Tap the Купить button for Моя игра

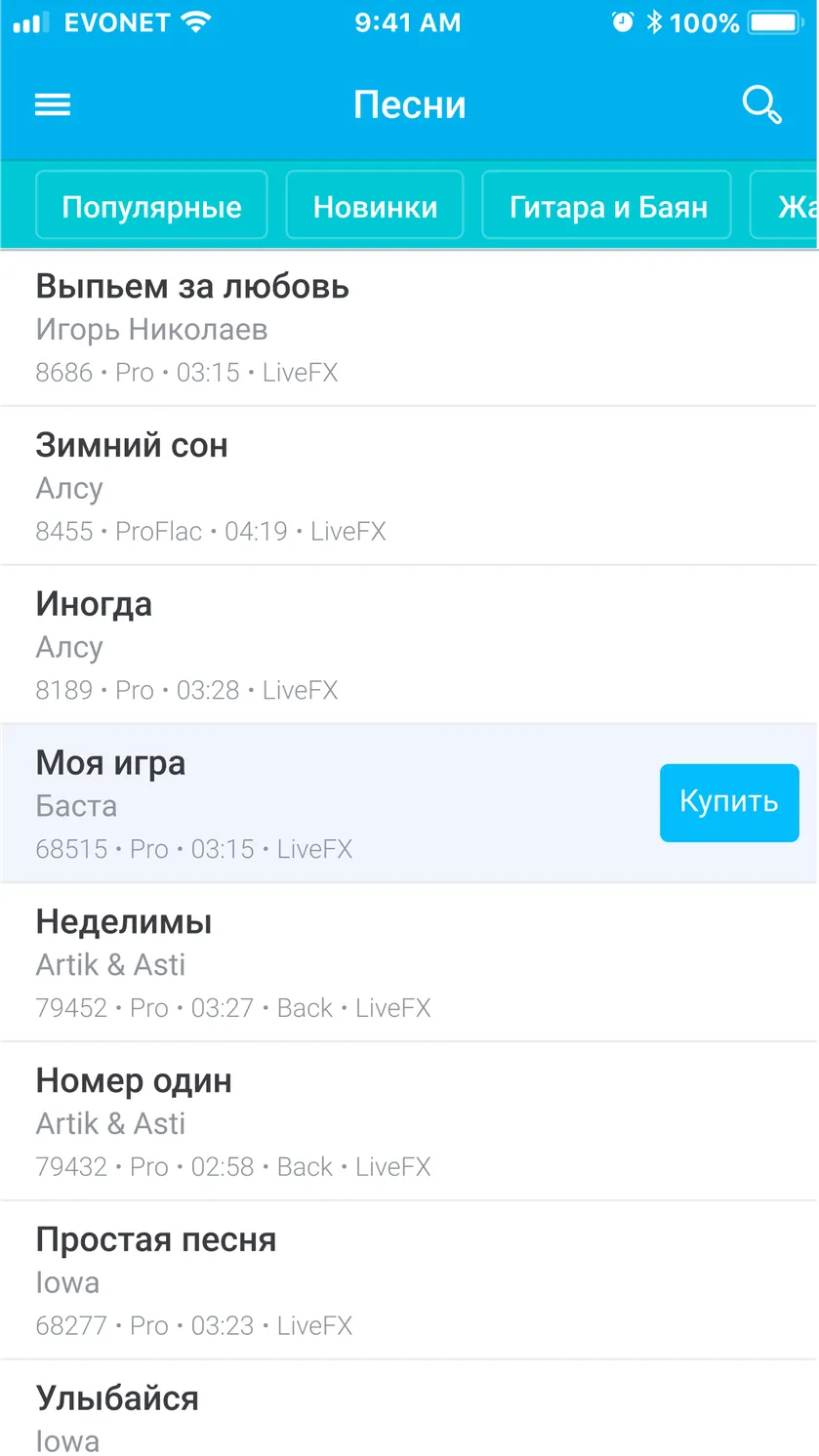pyautogui.click(x=729, y=802)
